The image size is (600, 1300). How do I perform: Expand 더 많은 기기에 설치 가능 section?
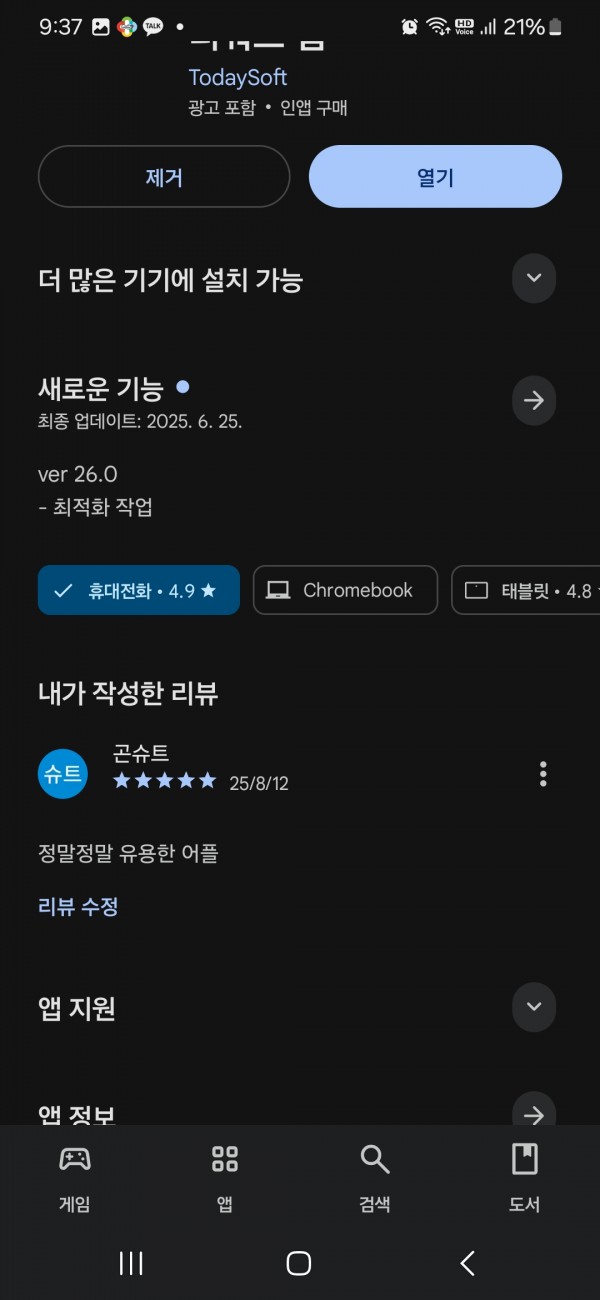[x=534, y=278]
